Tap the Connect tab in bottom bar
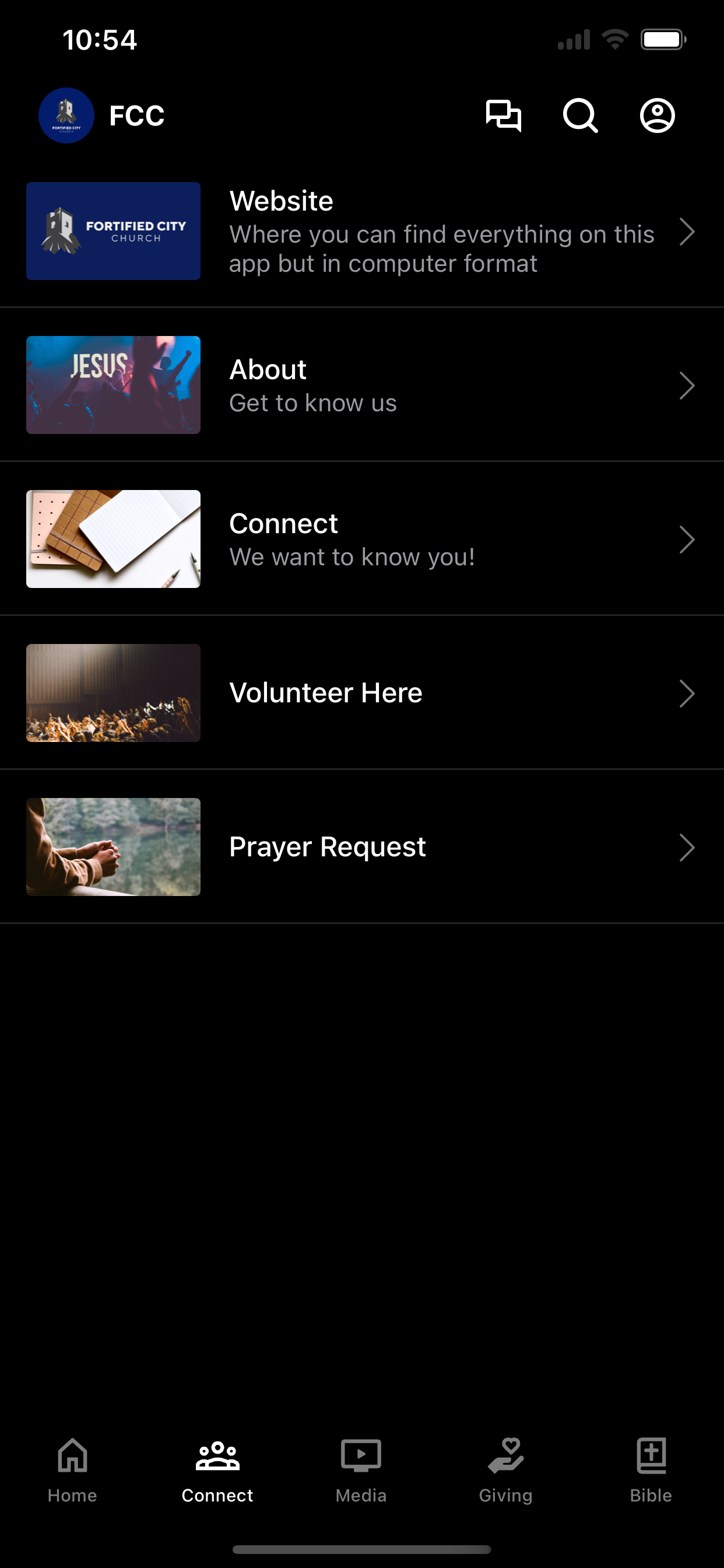724x1568 pixels. (x=217, y=1470)
